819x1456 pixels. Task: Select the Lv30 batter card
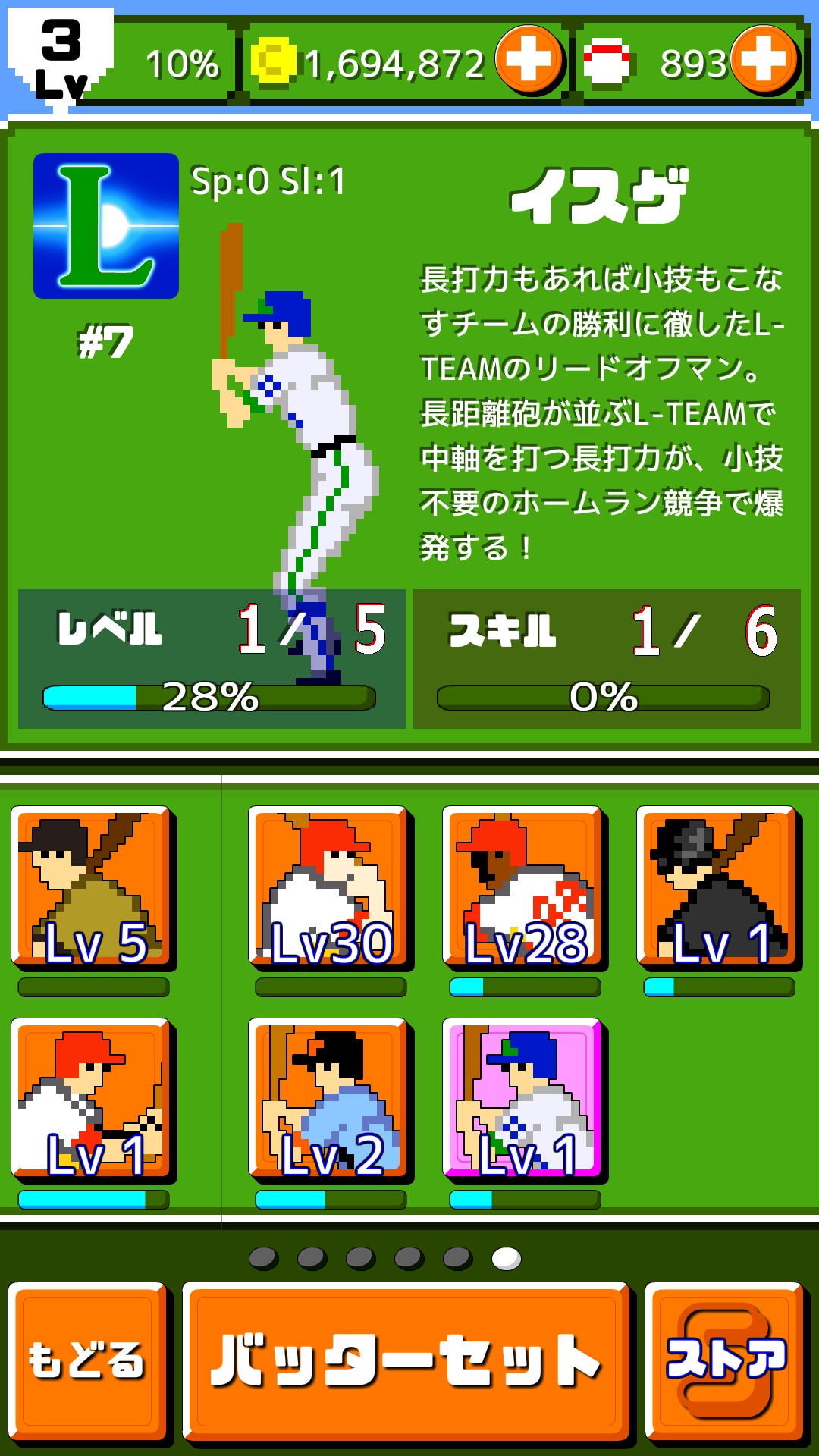(x=330, y=887)
